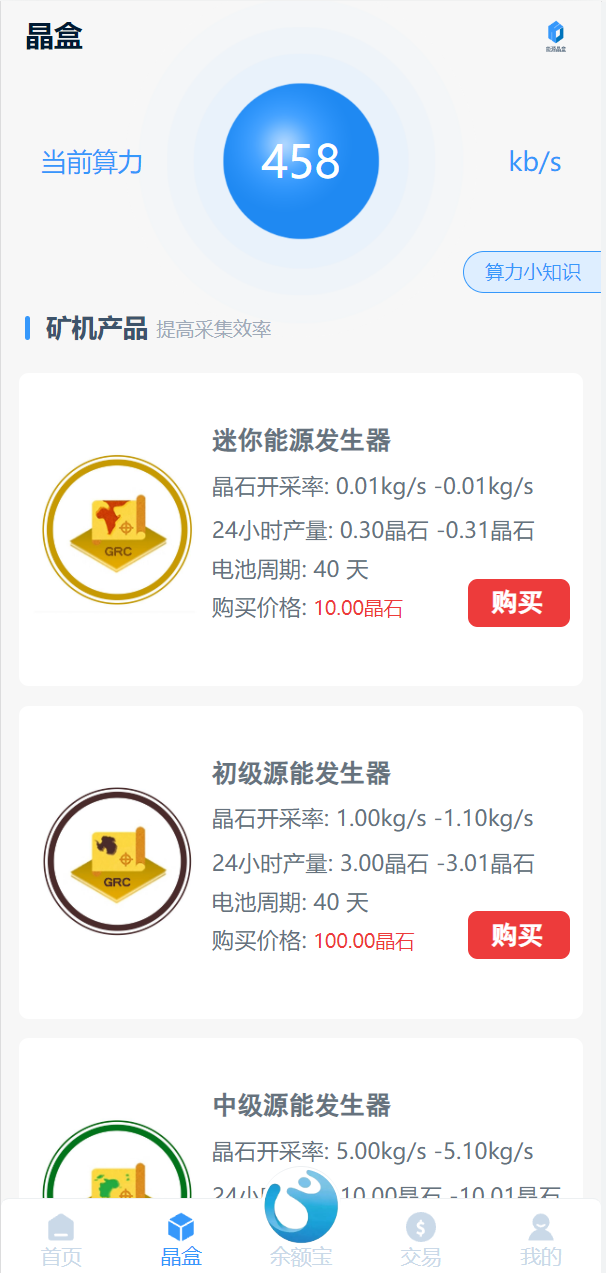Open the 算力小知识 tips button
Viewport: 606px width, 1273px height.
pos(532,272)
